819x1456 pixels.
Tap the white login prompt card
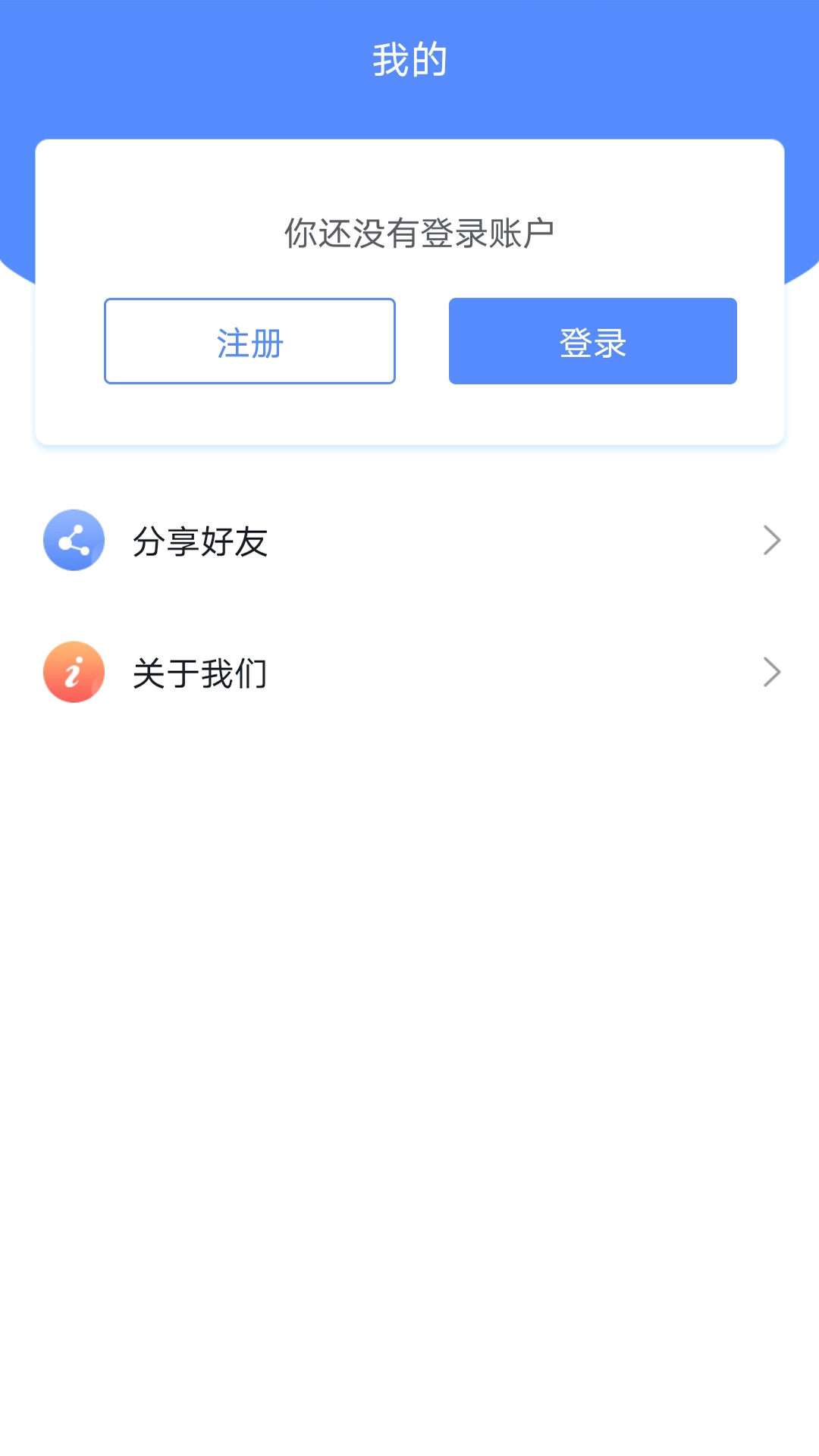pos(409,292)
